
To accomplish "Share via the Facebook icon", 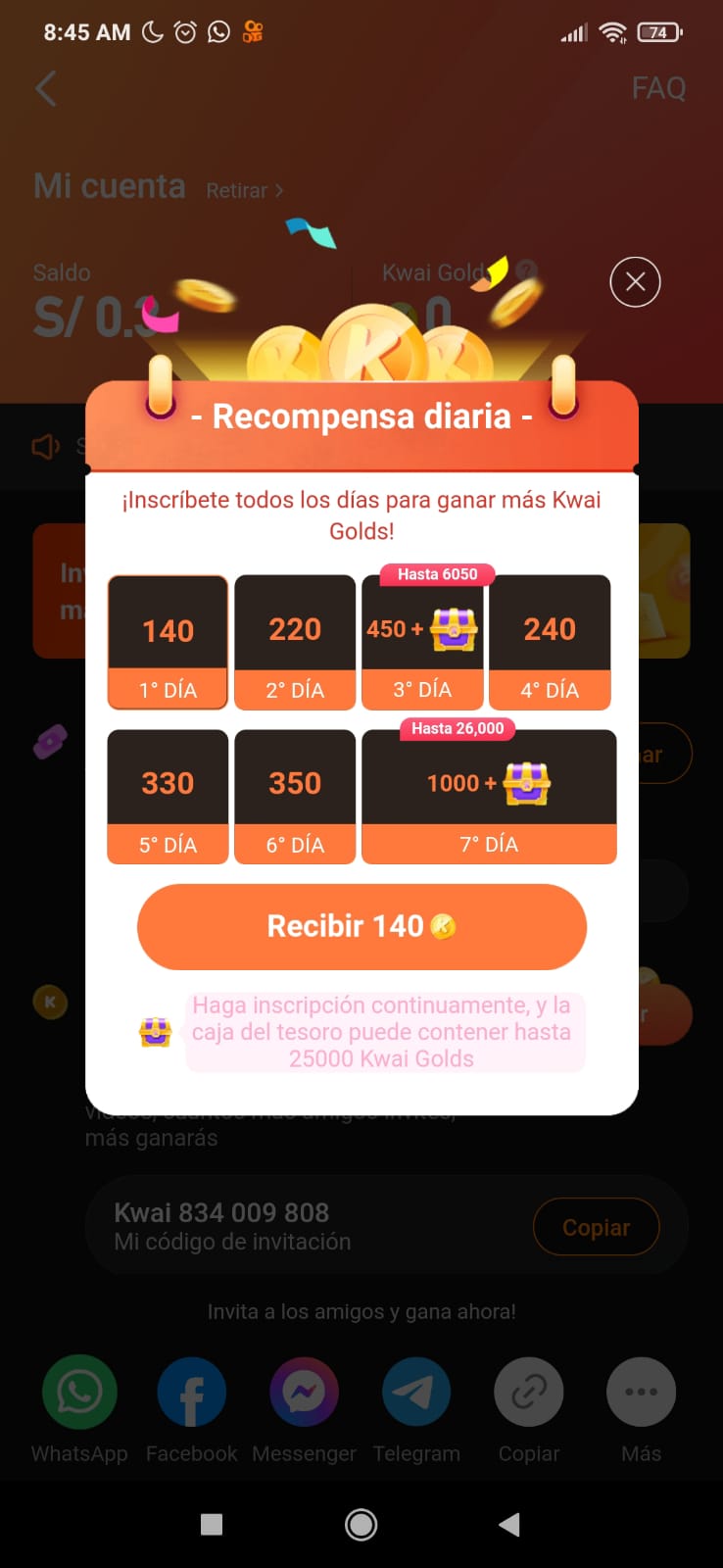I will pos(191,1392).
